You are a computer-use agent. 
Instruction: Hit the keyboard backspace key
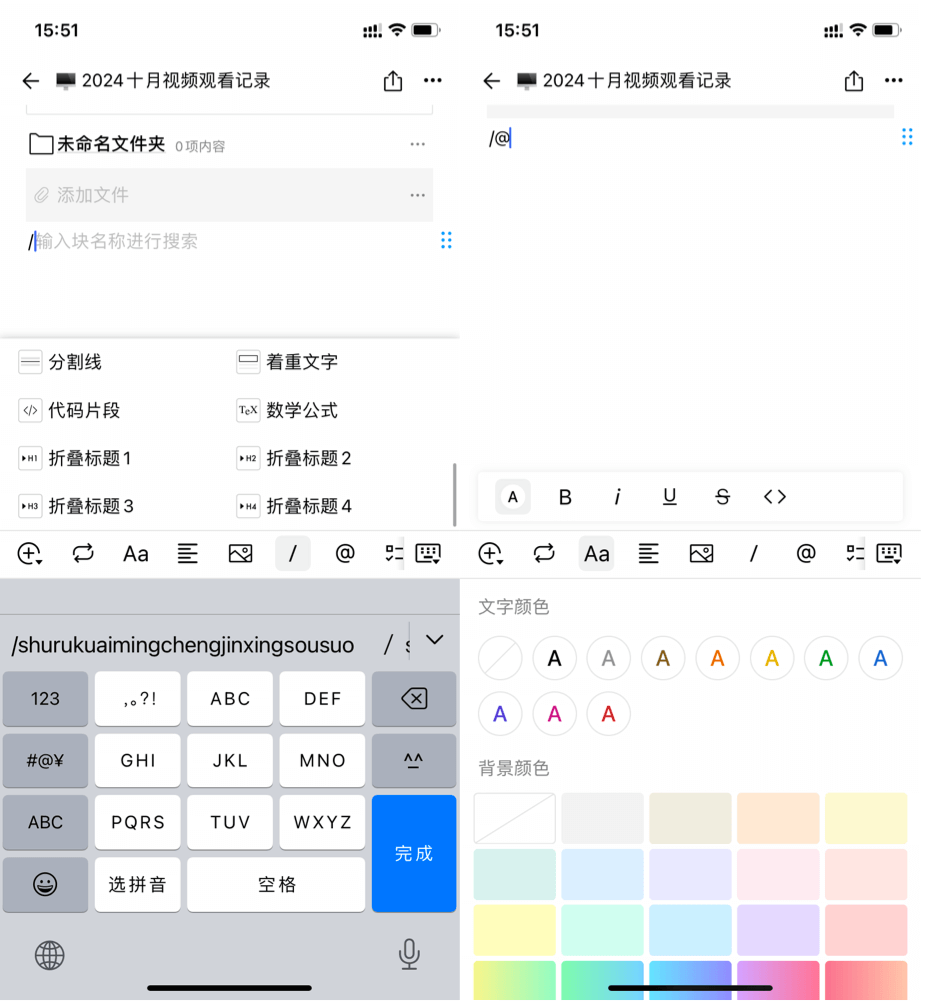(x=413, y=699)
